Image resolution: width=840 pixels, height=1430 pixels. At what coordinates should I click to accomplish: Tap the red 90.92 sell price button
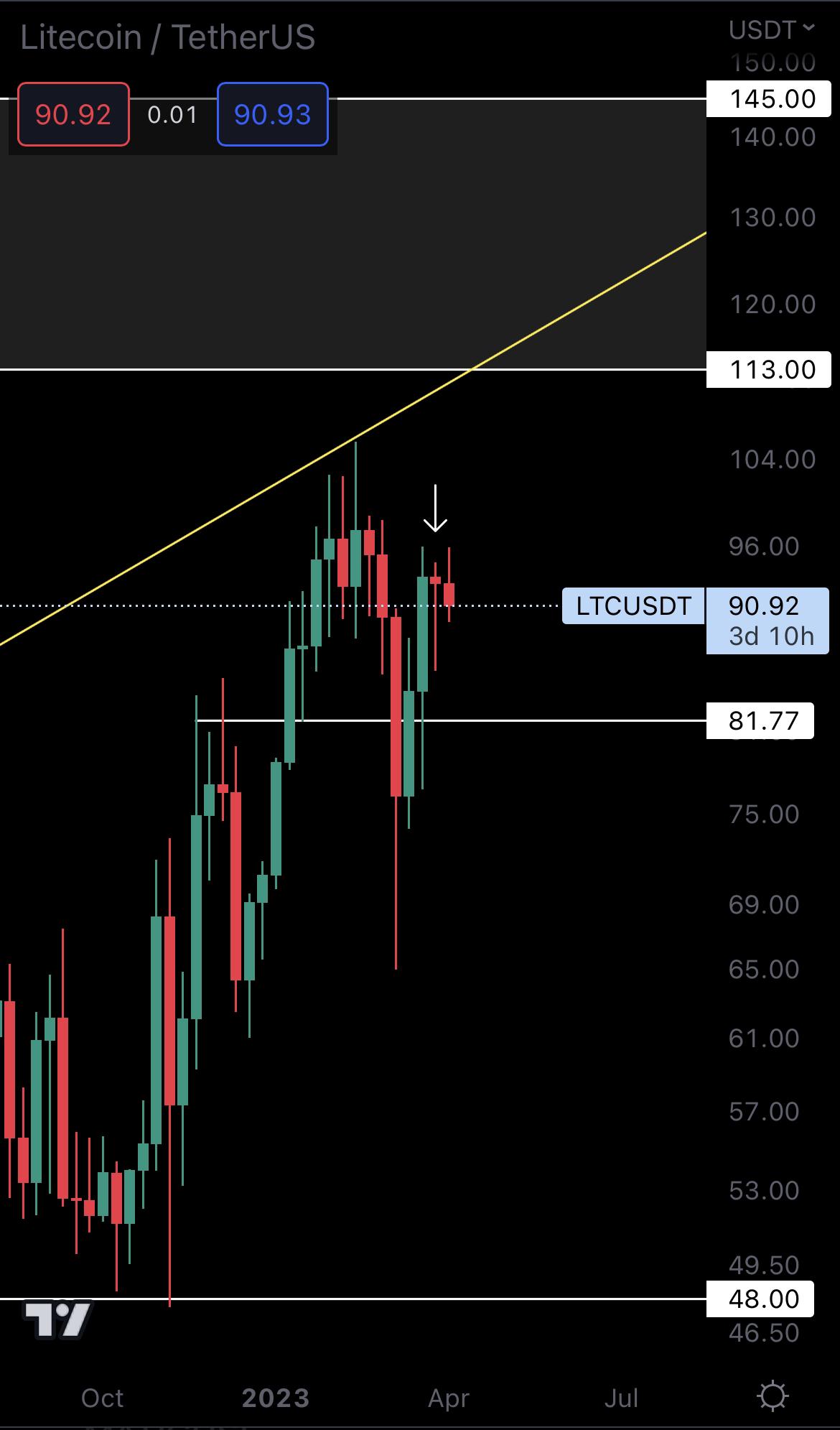pos(73,115)
